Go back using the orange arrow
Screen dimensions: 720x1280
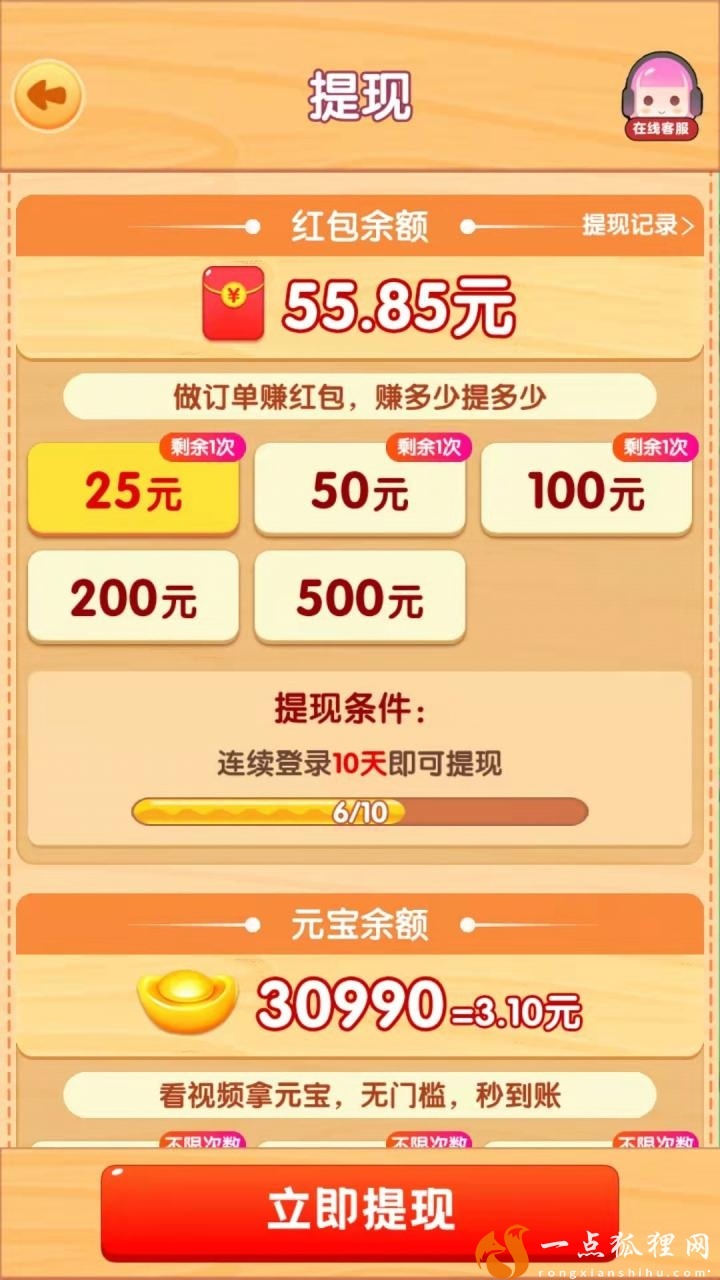[x=47, y=96]
